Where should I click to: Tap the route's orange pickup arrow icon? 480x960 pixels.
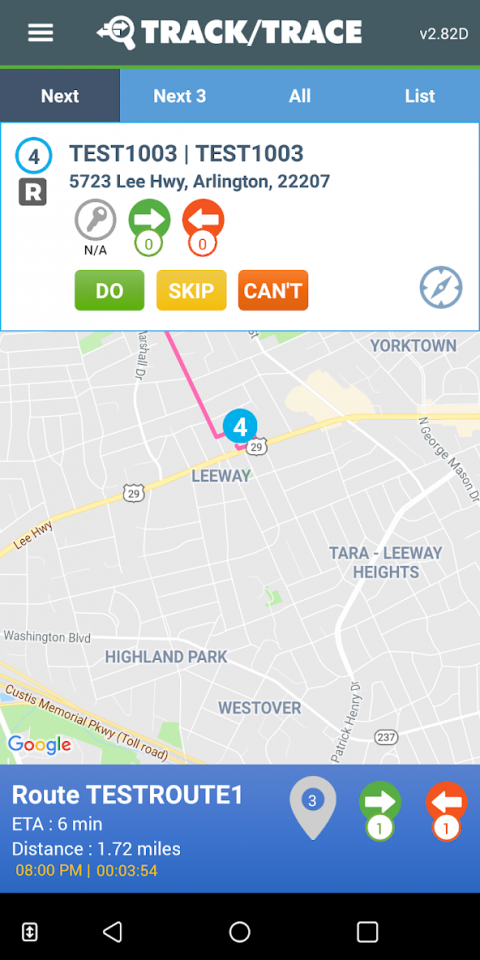[x=446, y=810]
